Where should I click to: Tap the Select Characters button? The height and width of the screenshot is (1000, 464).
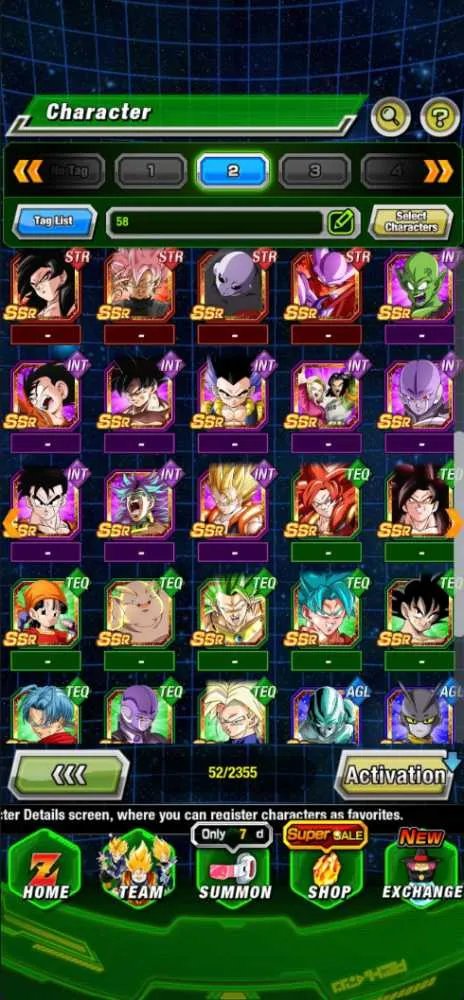pos(410,222)
